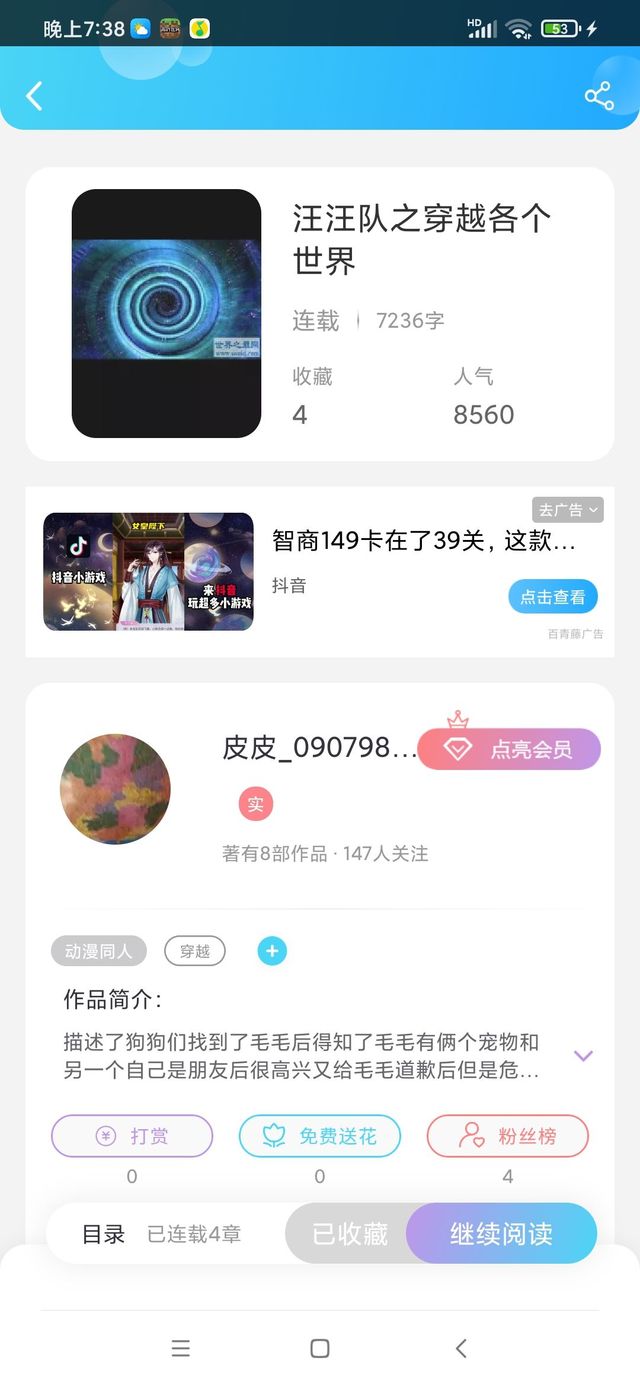The height and width of the screenshot is (1387, 640).
Task: Tap 点击查看 on the ad
Action: (553, 597)
